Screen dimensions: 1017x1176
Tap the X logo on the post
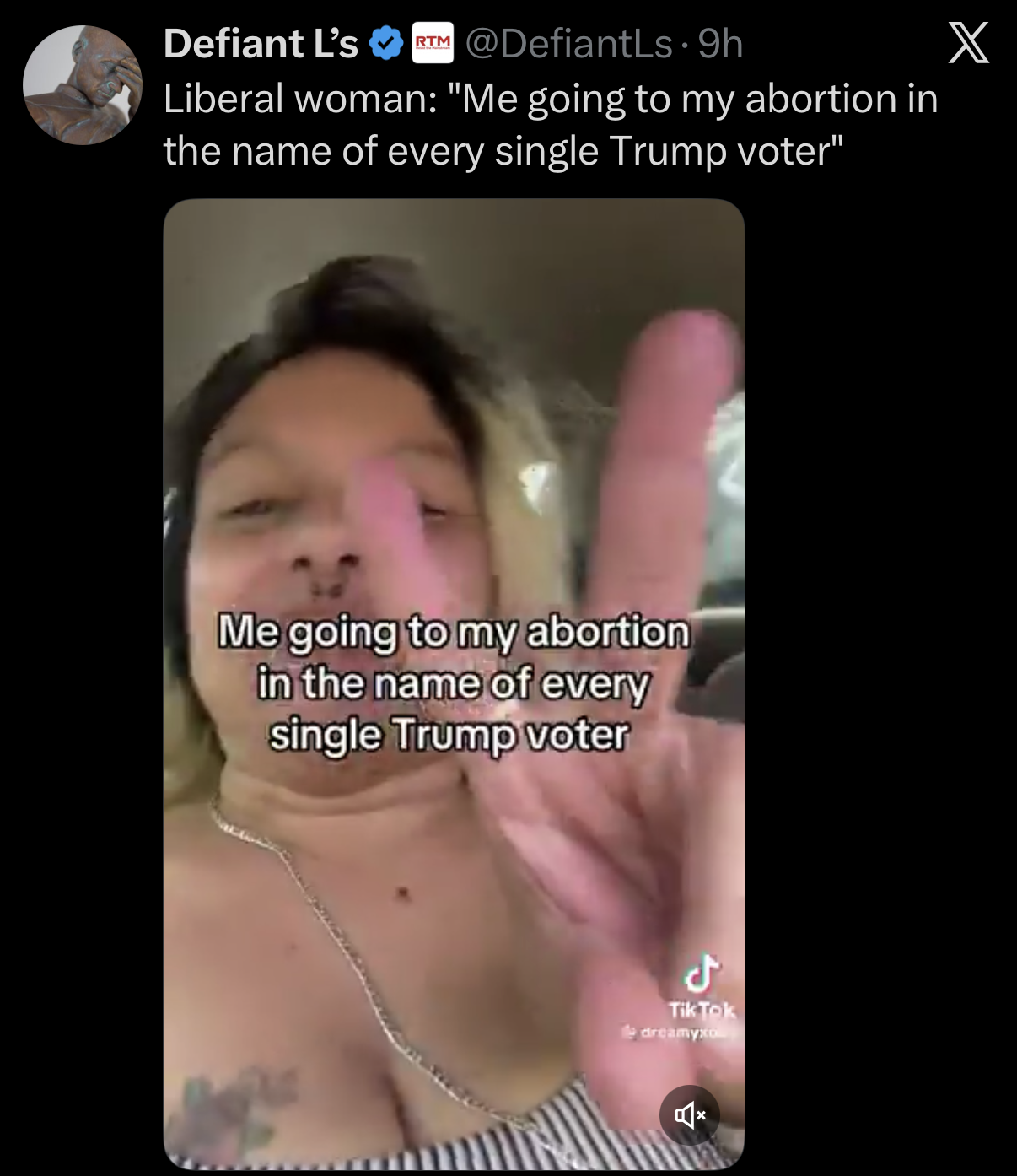968,43
